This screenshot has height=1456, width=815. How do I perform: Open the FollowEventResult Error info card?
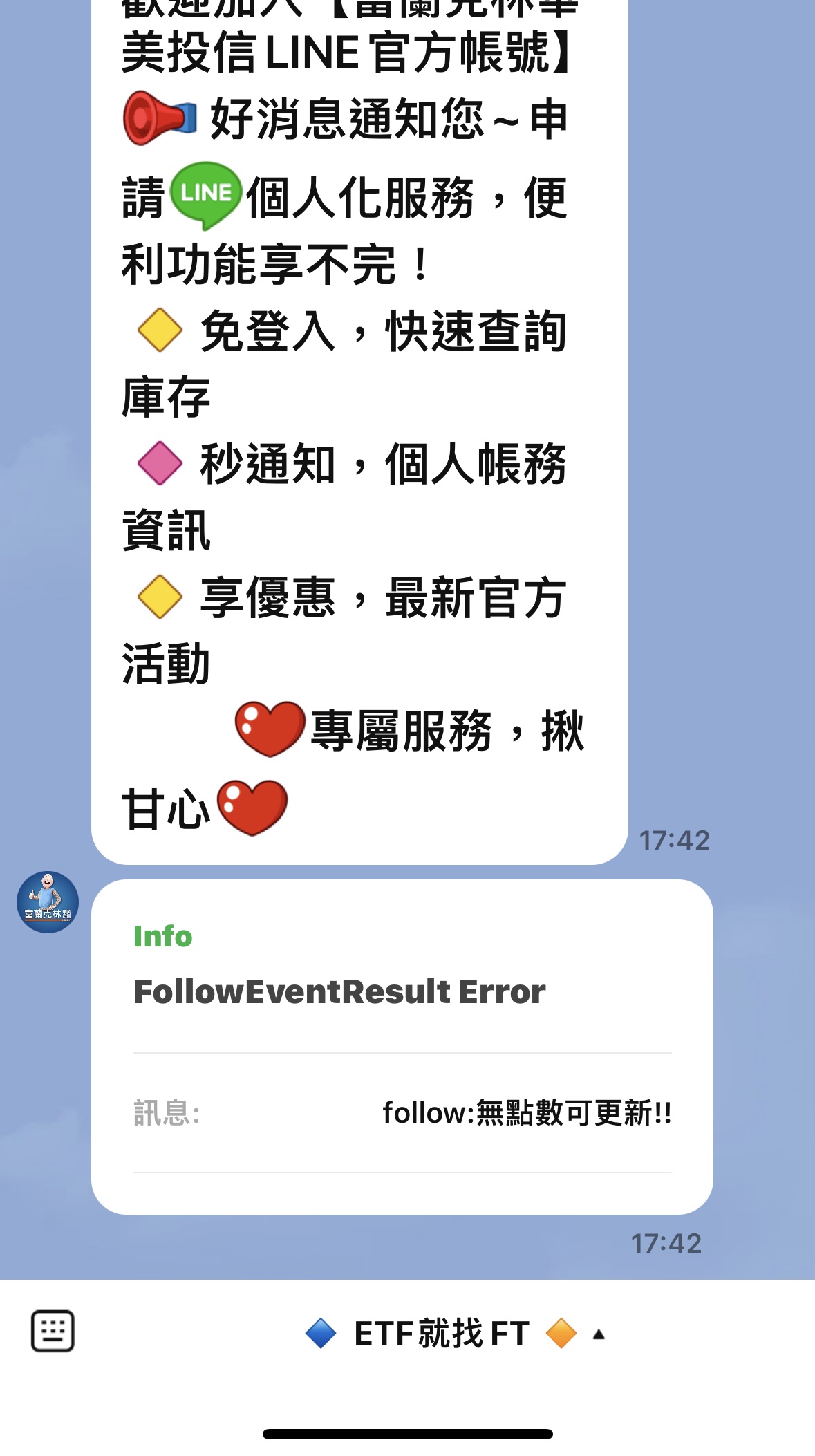coord(402,1046)
